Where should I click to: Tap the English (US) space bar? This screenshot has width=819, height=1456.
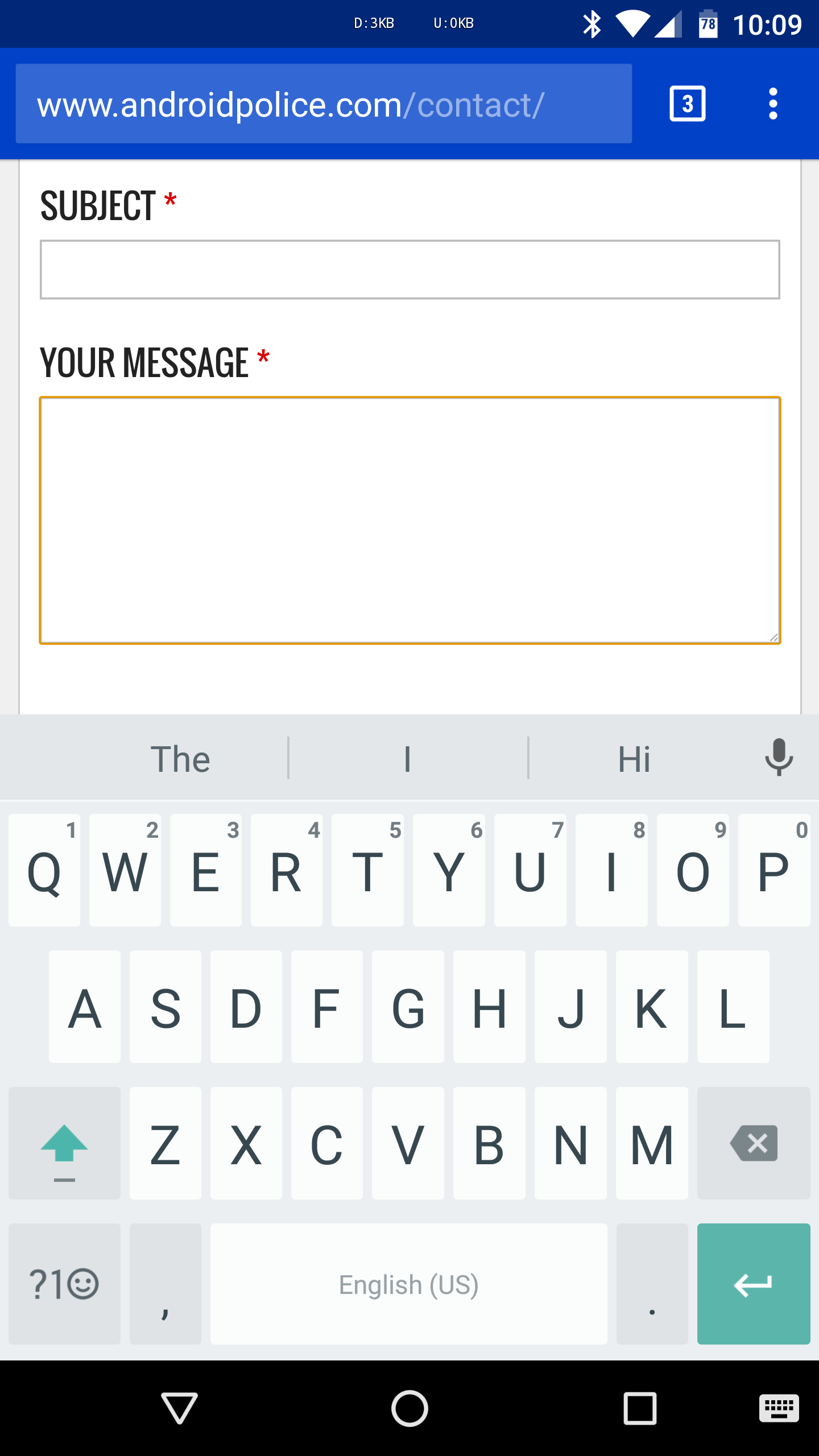coord(408,1284)
